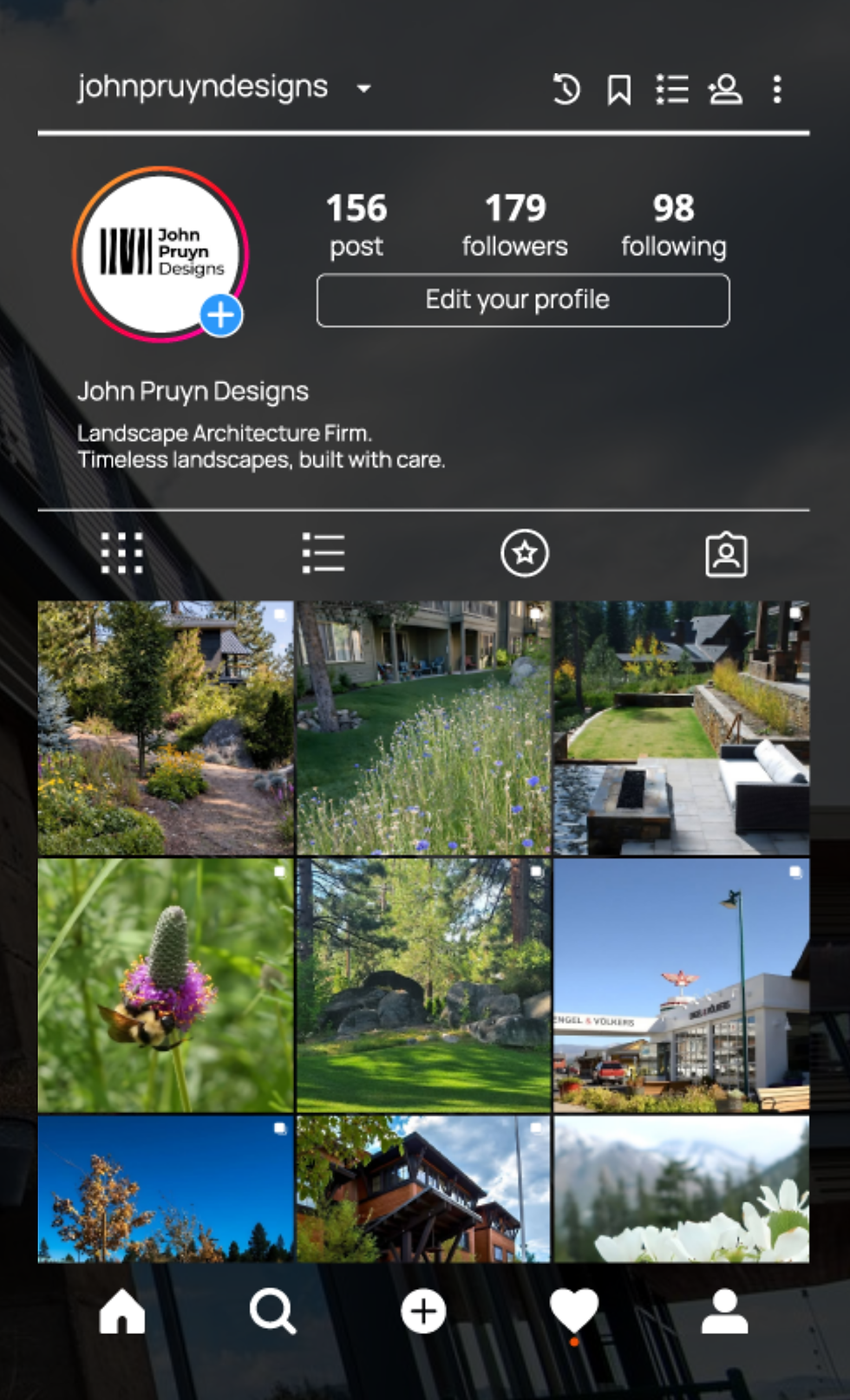Open the tagged photos tab
The width and height of the screenshot is (850, 1400).
(x=726, y=554)
